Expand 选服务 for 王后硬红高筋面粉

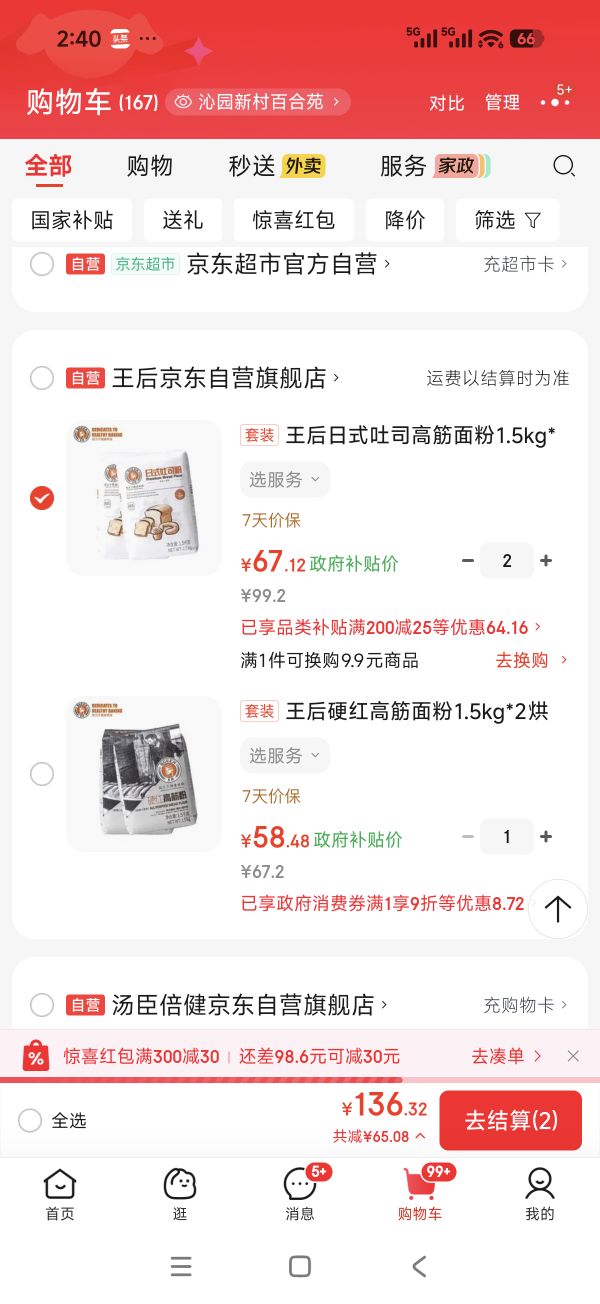coord(285,756)
